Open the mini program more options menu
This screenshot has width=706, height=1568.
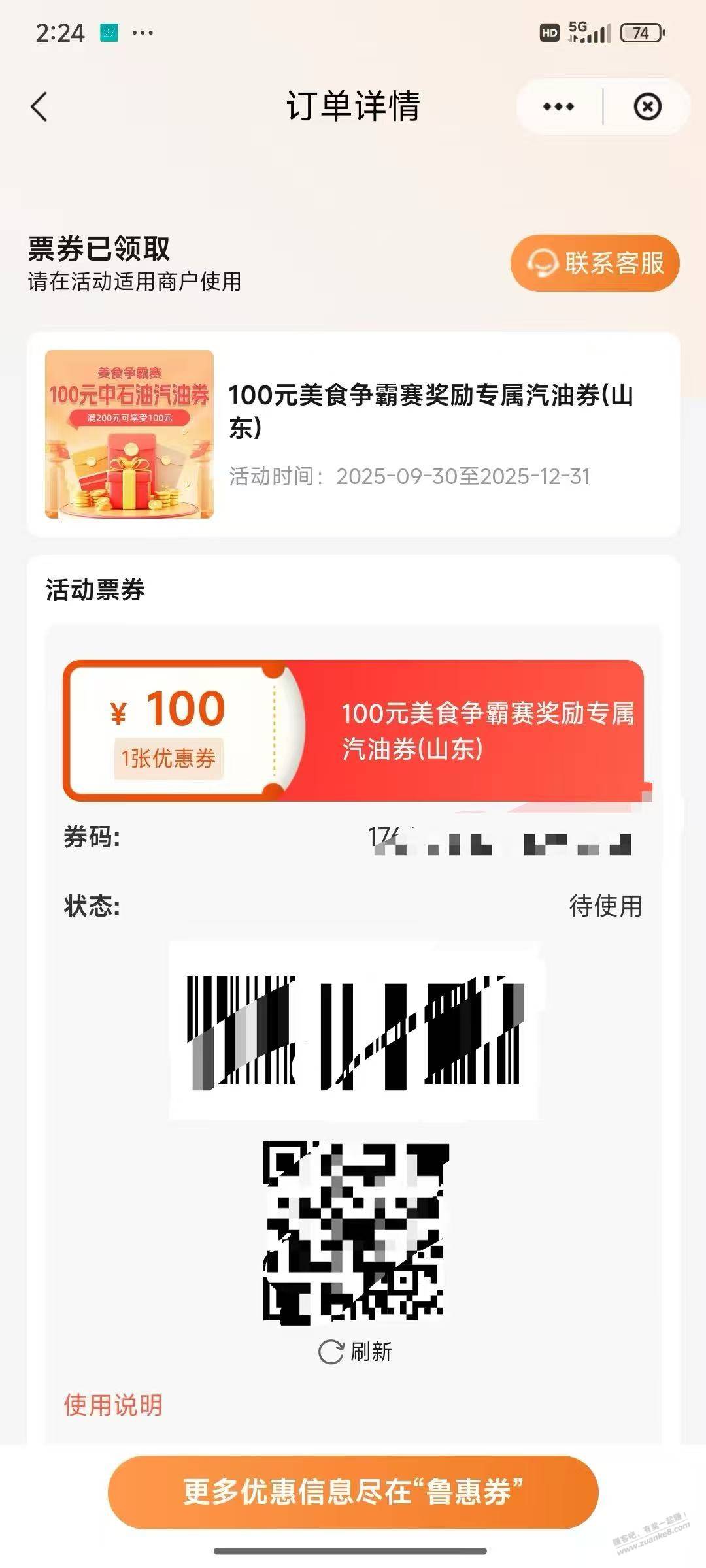(x=558, y=106)
